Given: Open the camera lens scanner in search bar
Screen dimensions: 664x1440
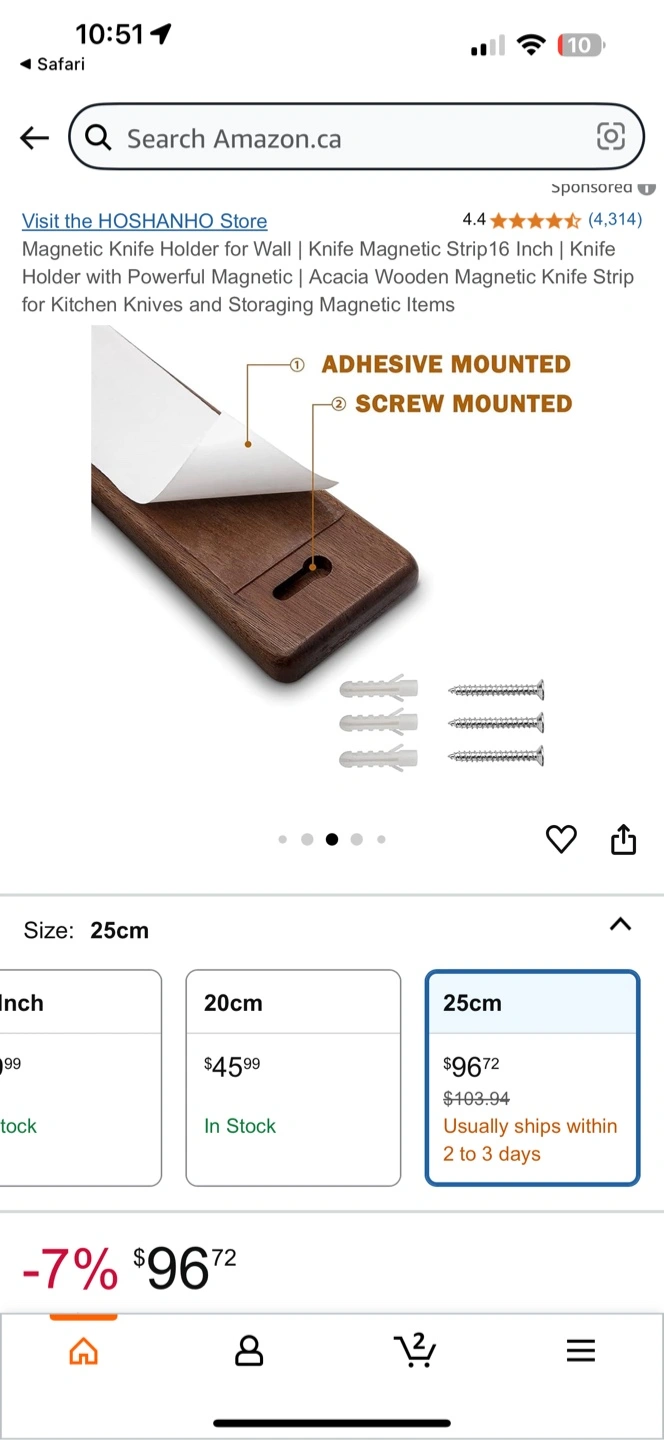Looking at the screenshot, I should (x=611, y=137).
